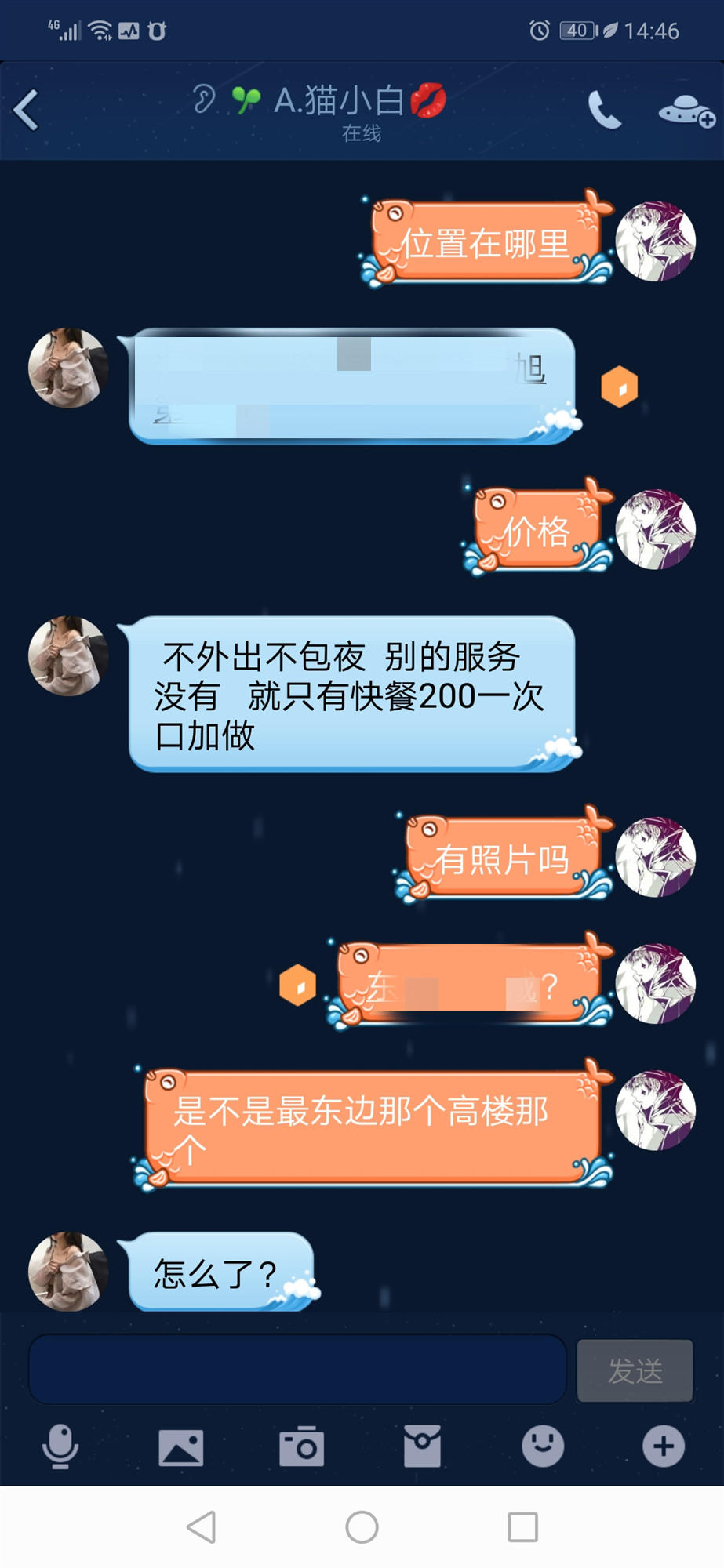Open the picture gallery icon

click(180, 1446)
